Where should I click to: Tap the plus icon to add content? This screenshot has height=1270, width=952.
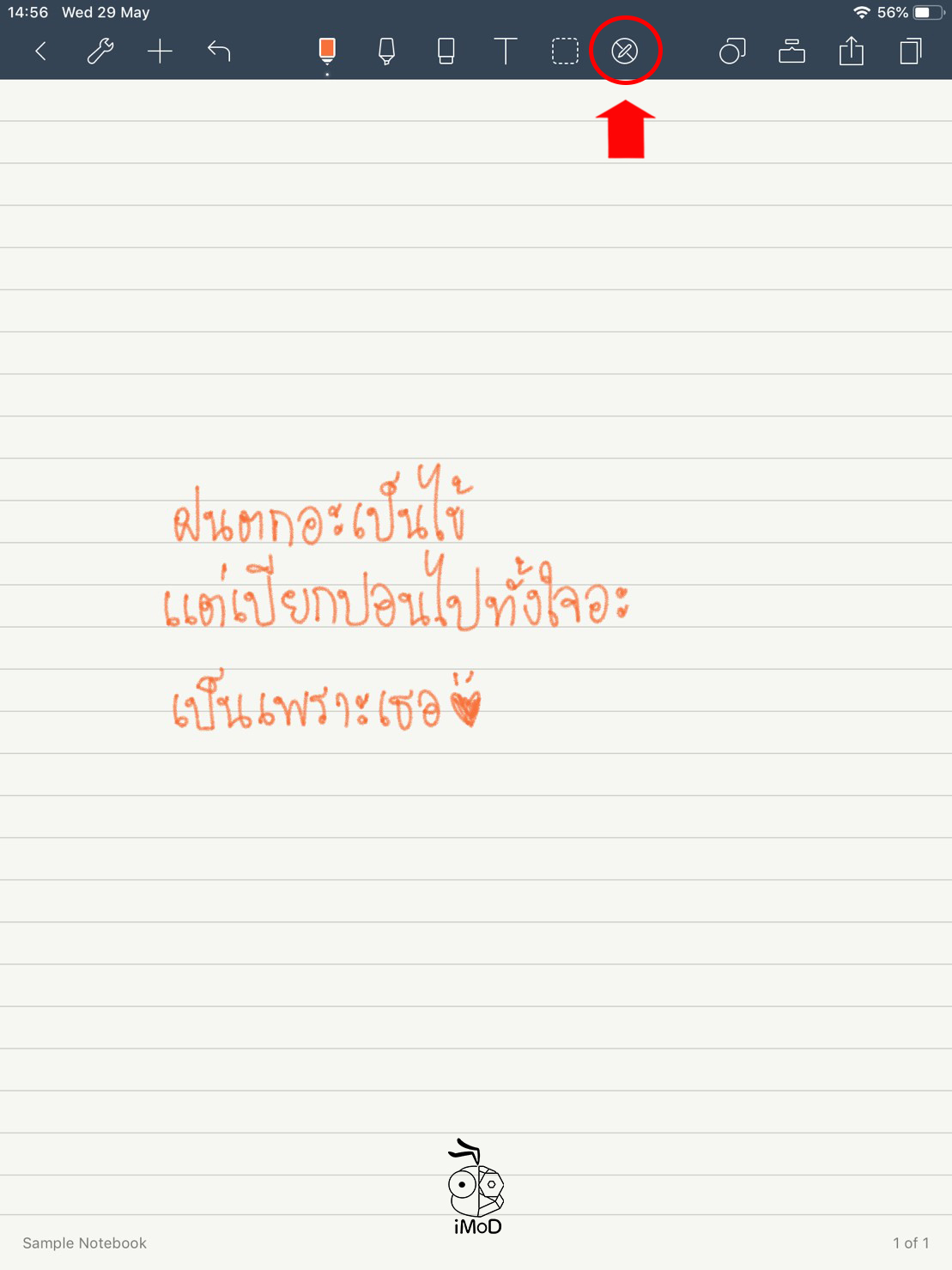point(160,52)
